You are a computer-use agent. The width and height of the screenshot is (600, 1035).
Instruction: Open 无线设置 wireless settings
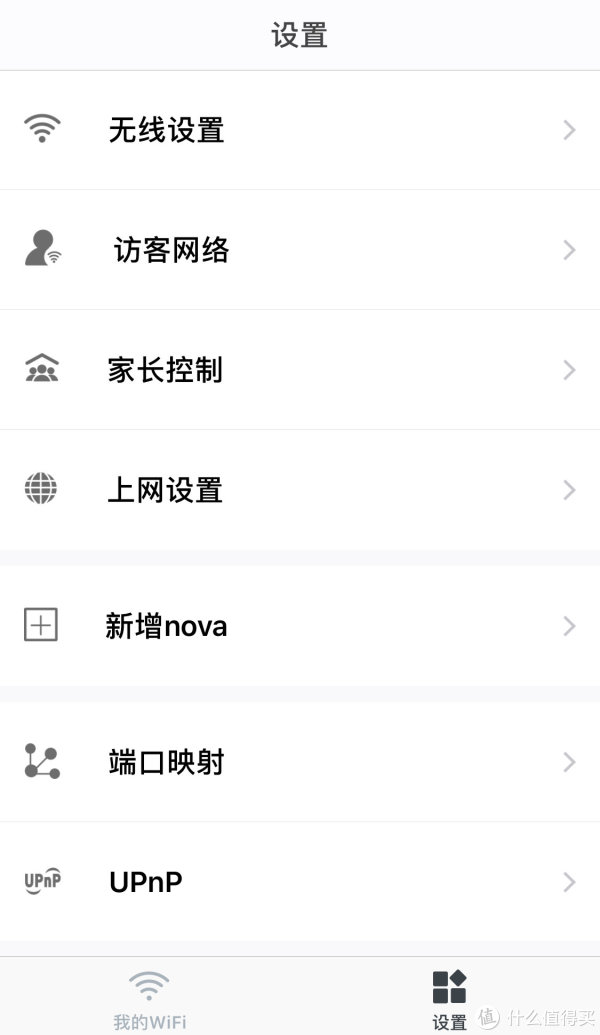click(300, 130)
